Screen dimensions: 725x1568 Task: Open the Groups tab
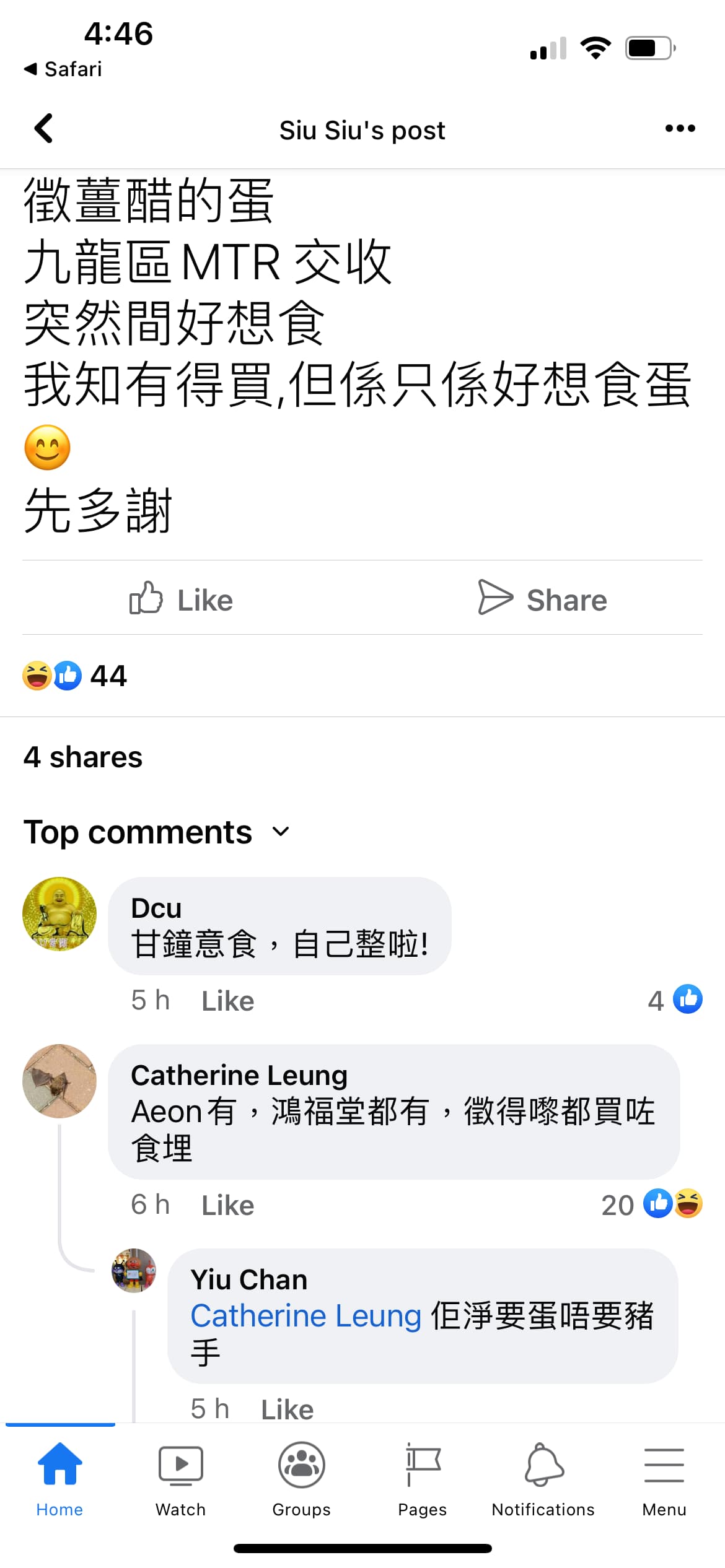point(301,1479)
